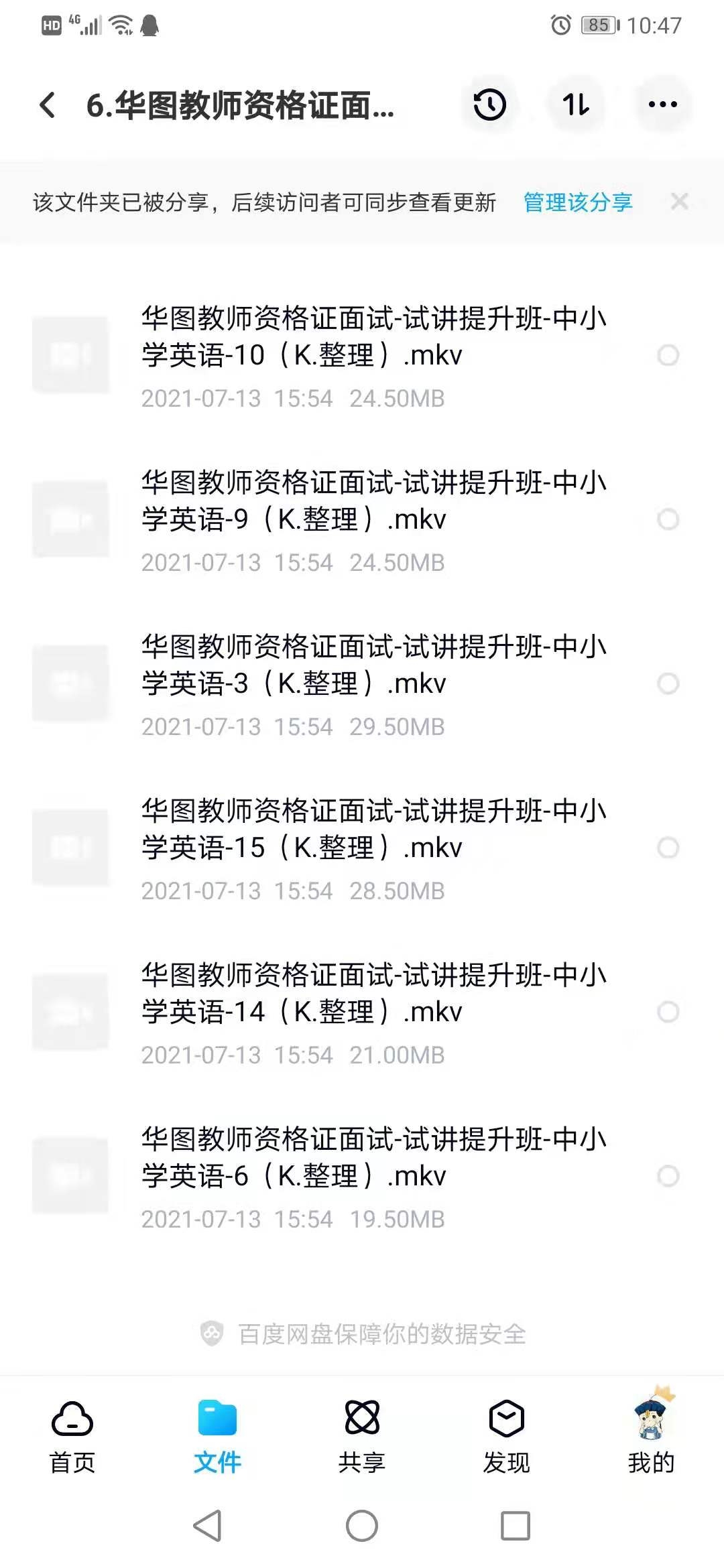Open the three-dot overflow menu

[x=662, y=105]
